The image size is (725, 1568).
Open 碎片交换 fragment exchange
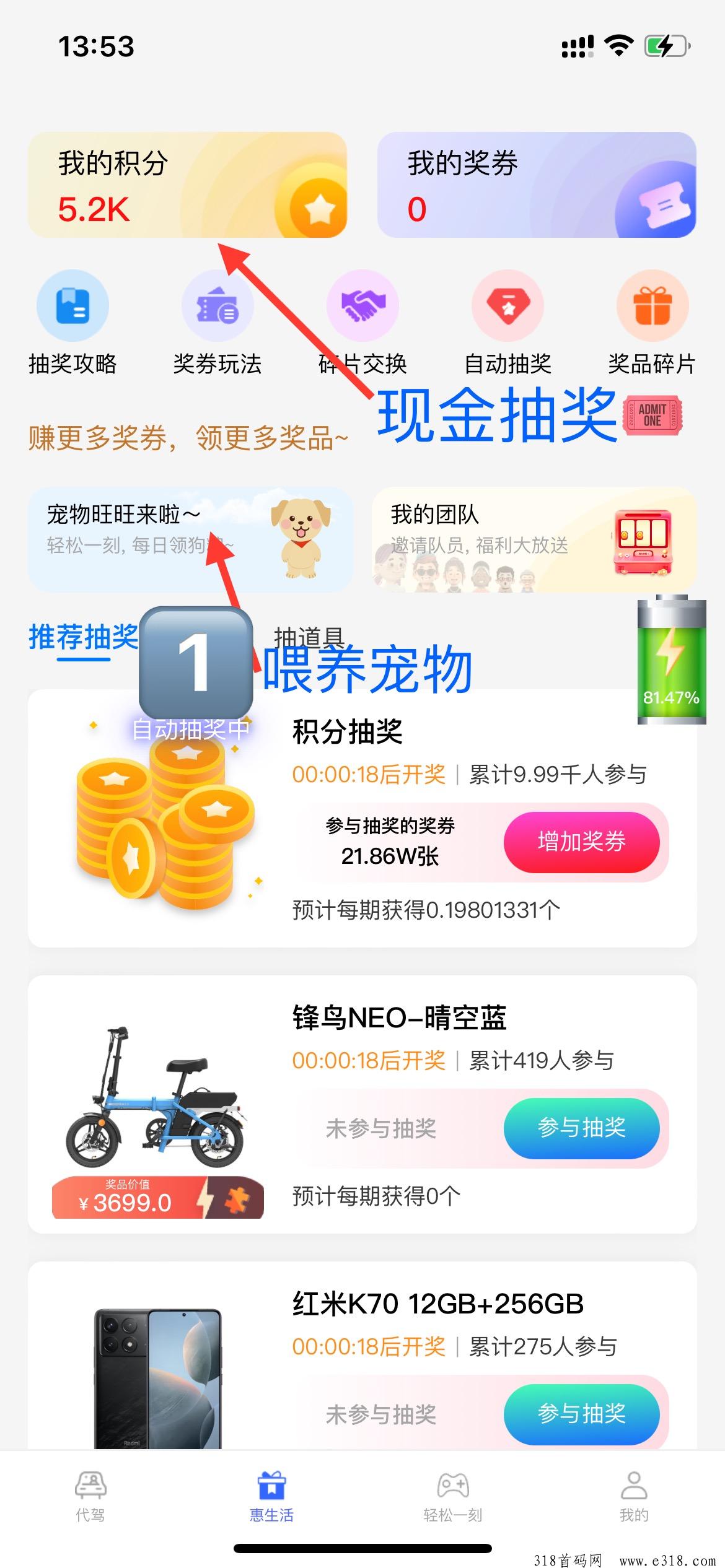point(362,322)
